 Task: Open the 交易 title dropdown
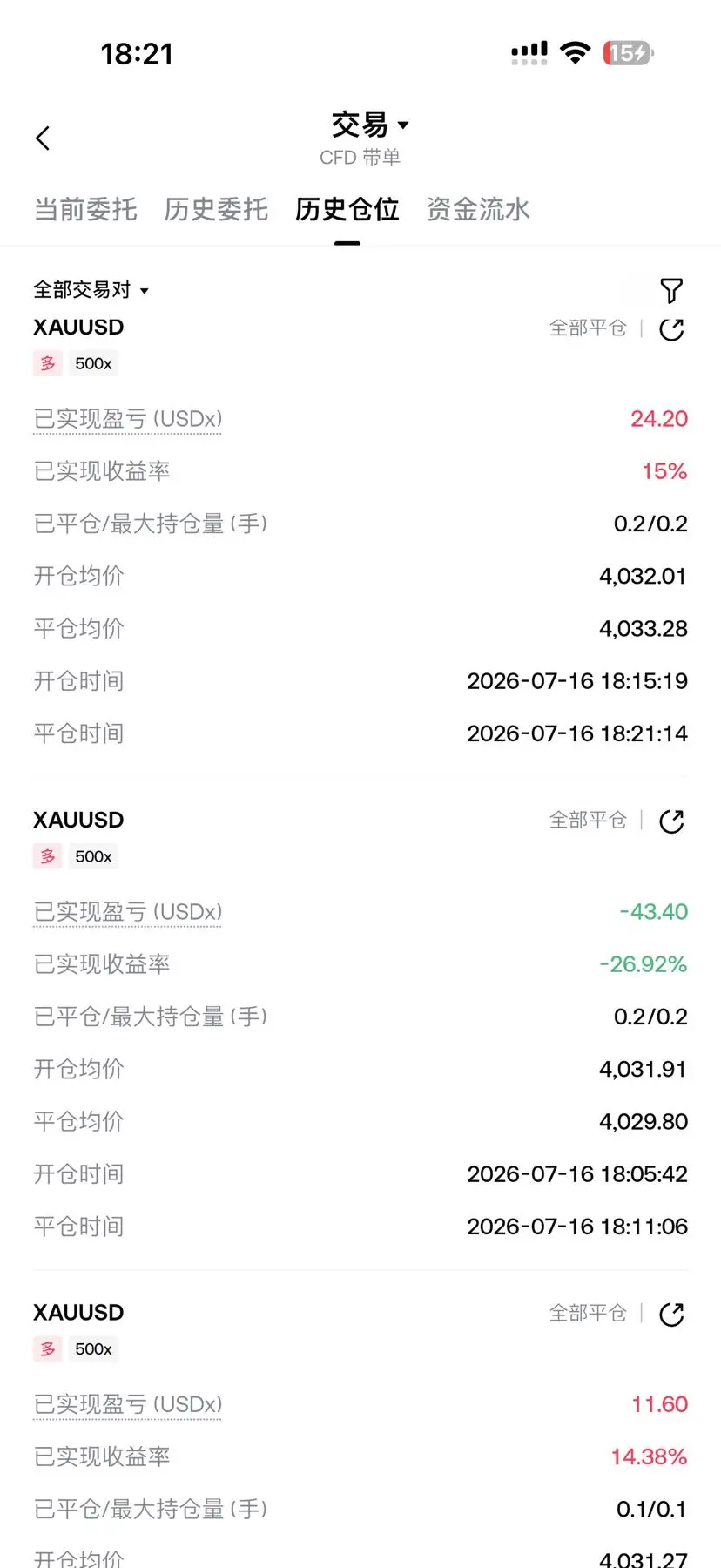point(369,125)
